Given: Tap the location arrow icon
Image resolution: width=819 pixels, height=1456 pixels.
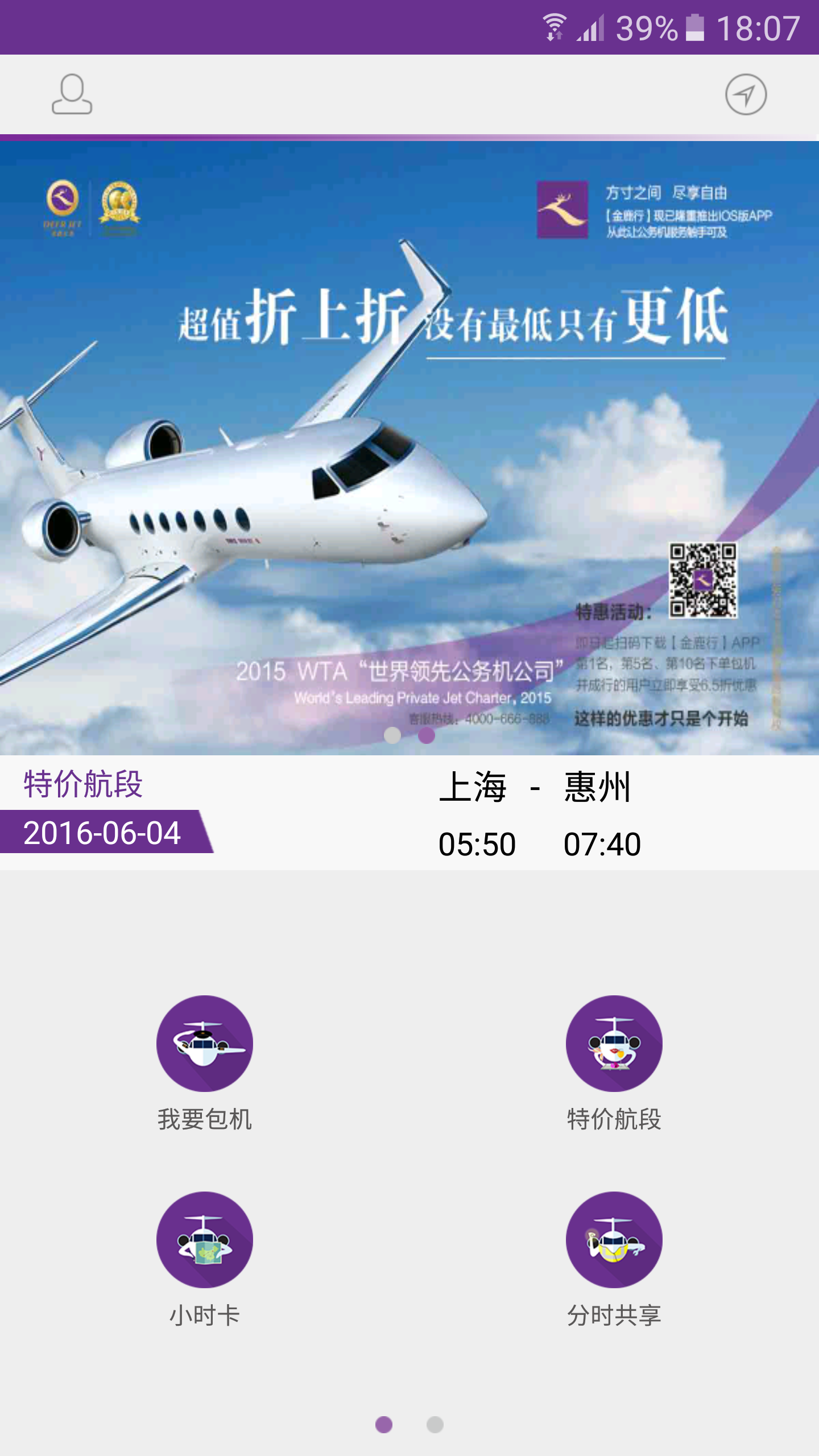Looking at the screenshot, I should coord(746,94).
